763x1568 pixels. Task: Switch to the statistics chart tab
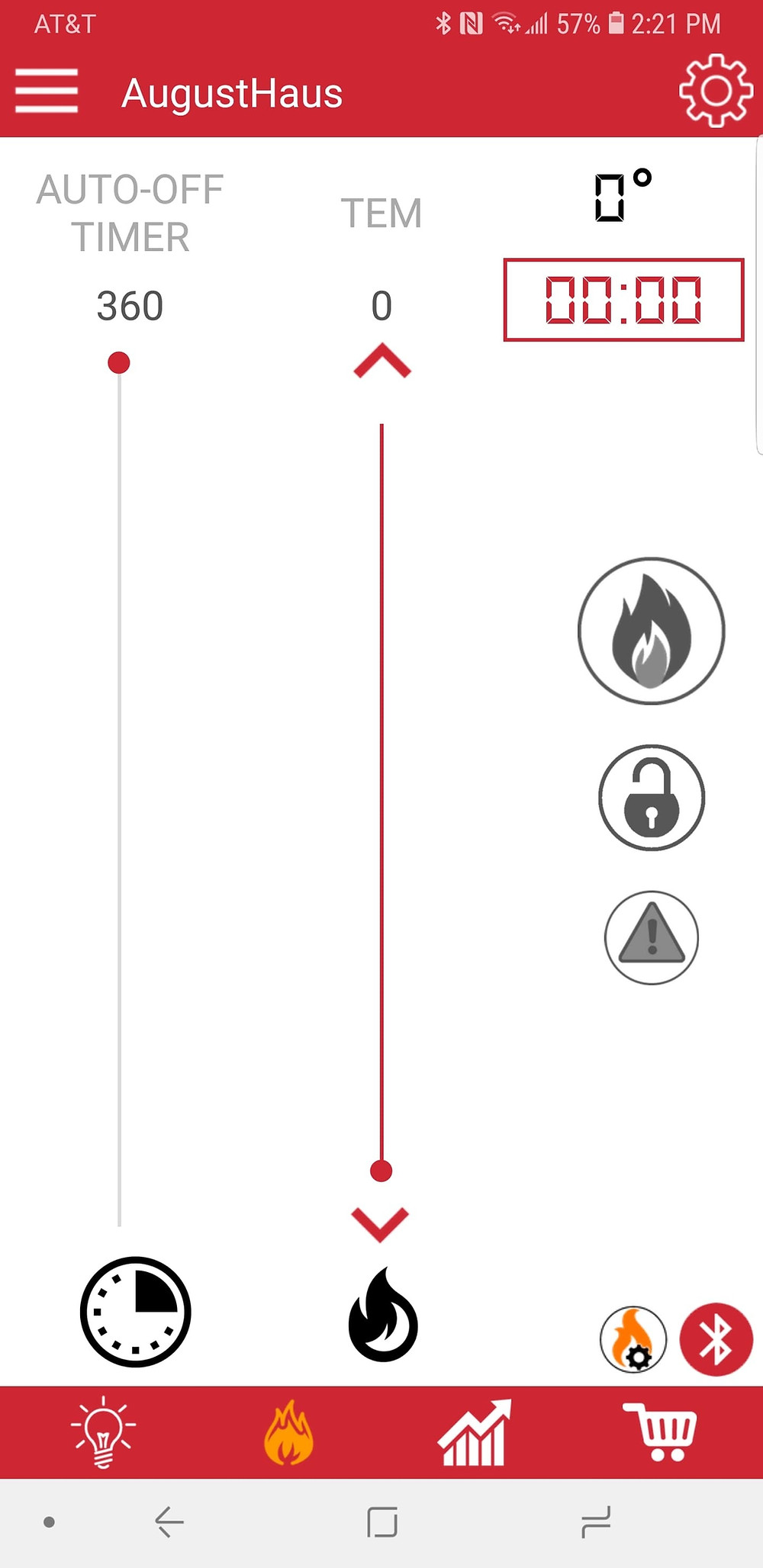point(474,1432)
